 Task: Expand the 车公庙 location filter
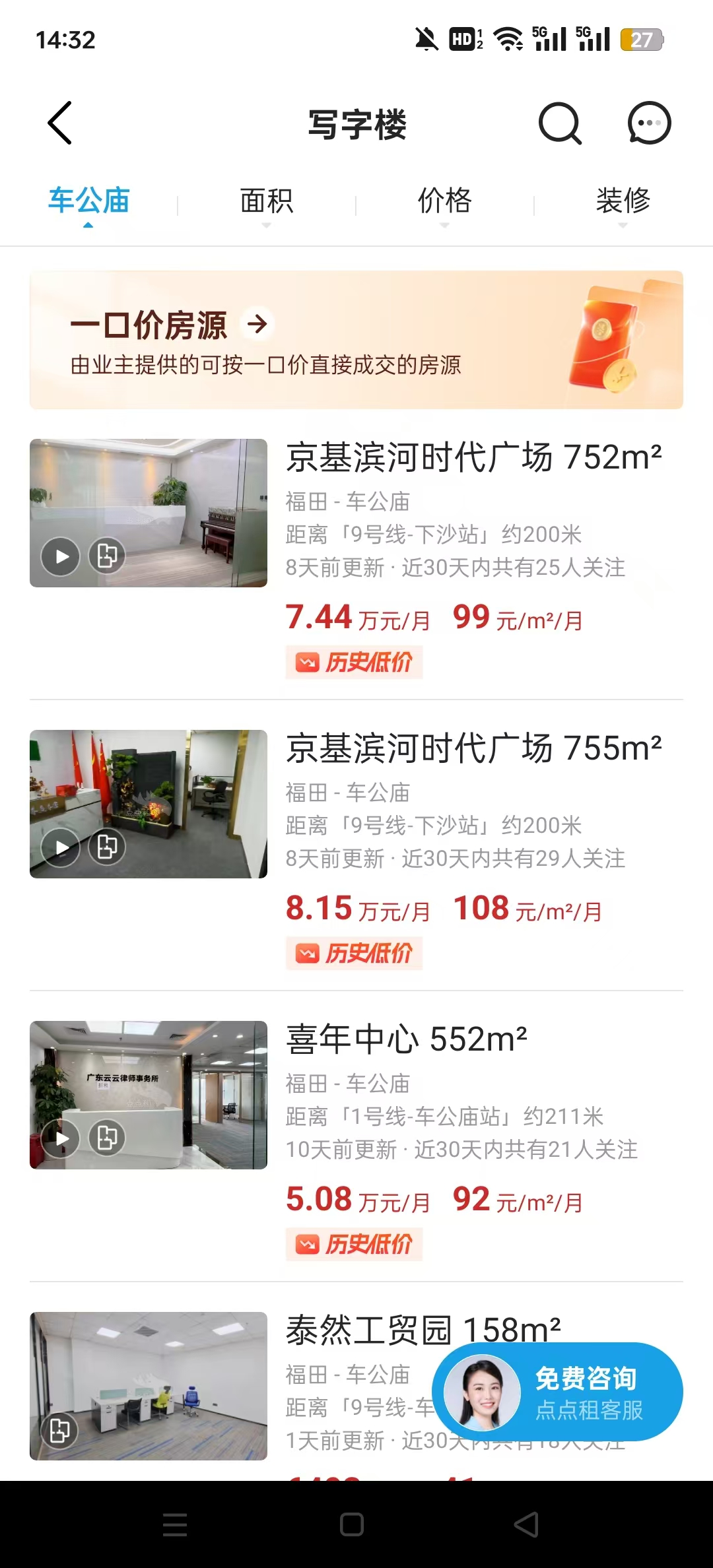click(x=88, y=201)
